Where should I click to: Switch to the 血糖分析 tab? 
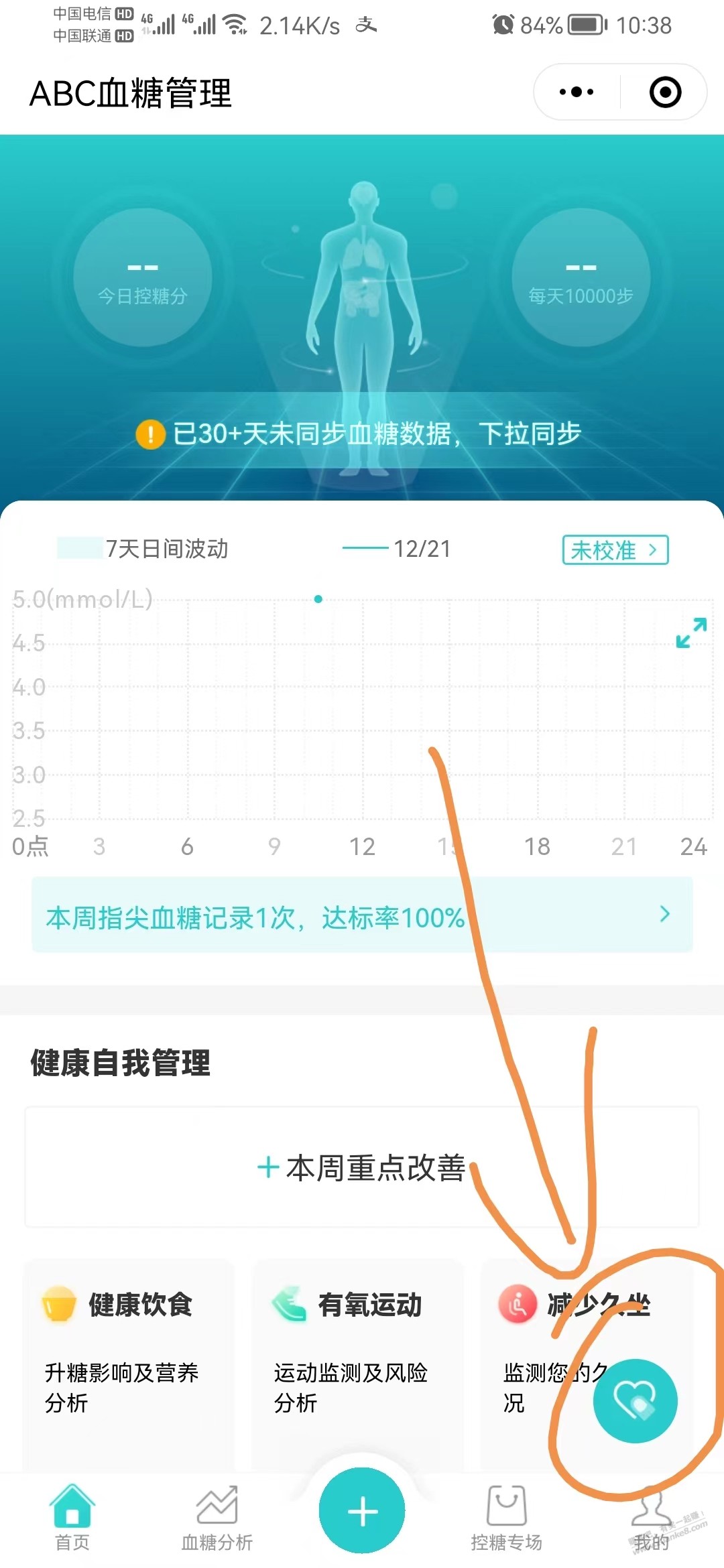217,1517
